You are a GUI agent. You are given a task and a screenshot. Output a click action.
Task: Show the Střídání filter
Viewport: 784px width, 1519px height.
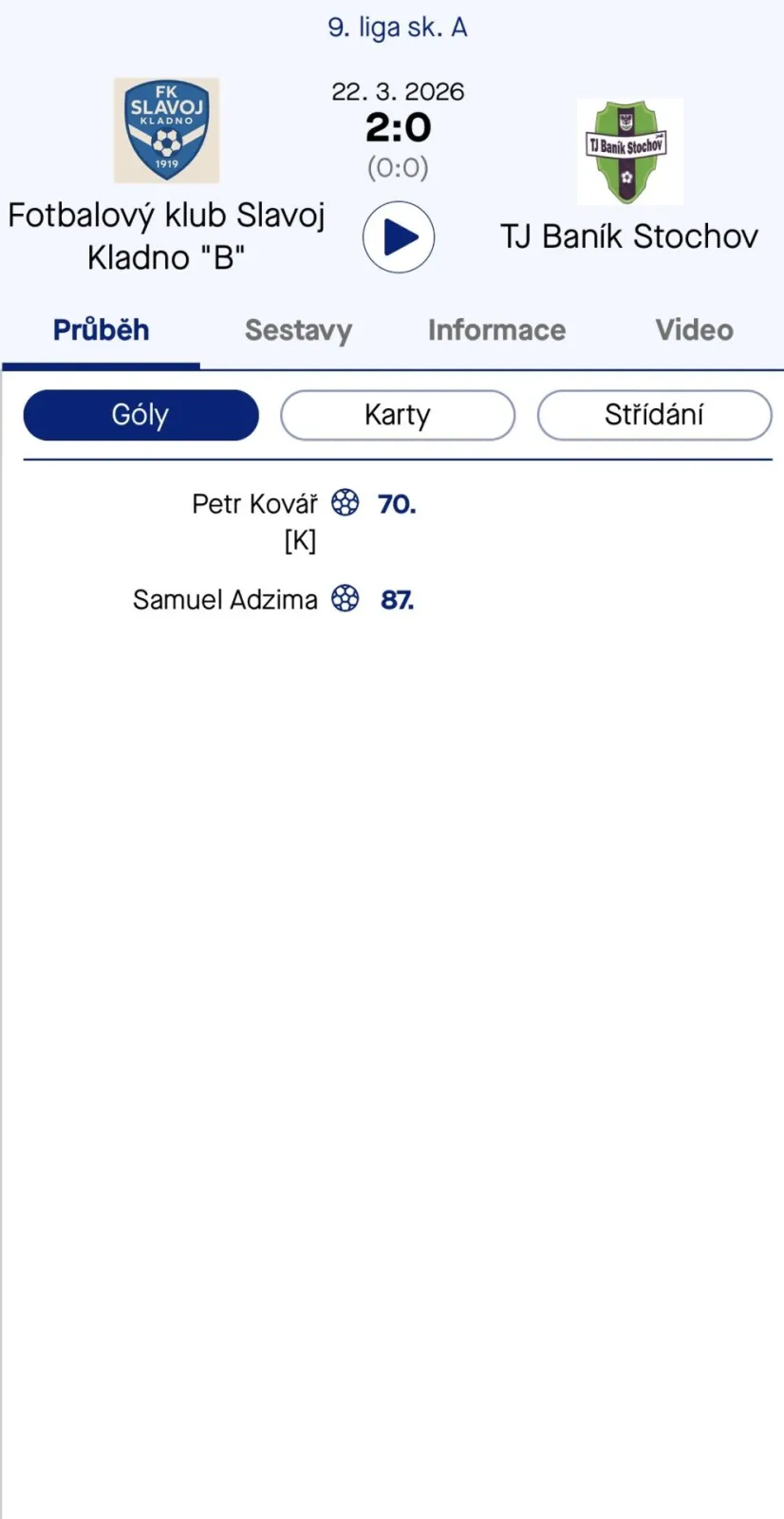click(x=654, y=415)
